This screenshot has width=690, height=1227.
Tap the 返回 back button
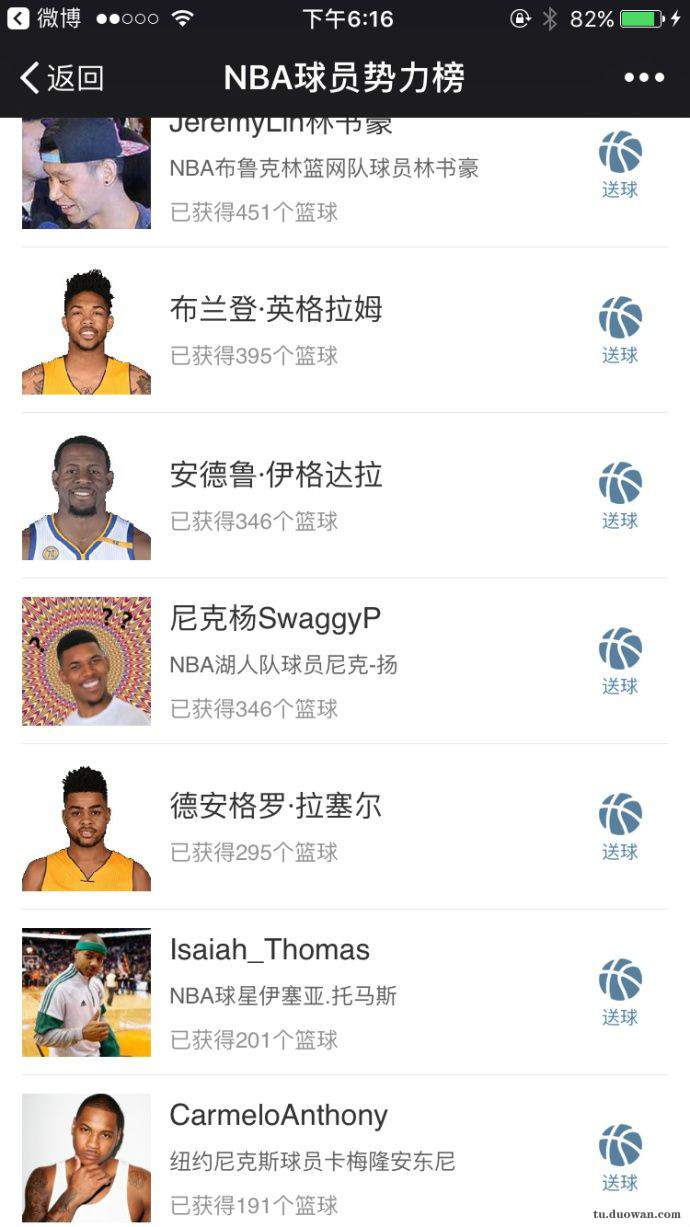tap(62, 78)
